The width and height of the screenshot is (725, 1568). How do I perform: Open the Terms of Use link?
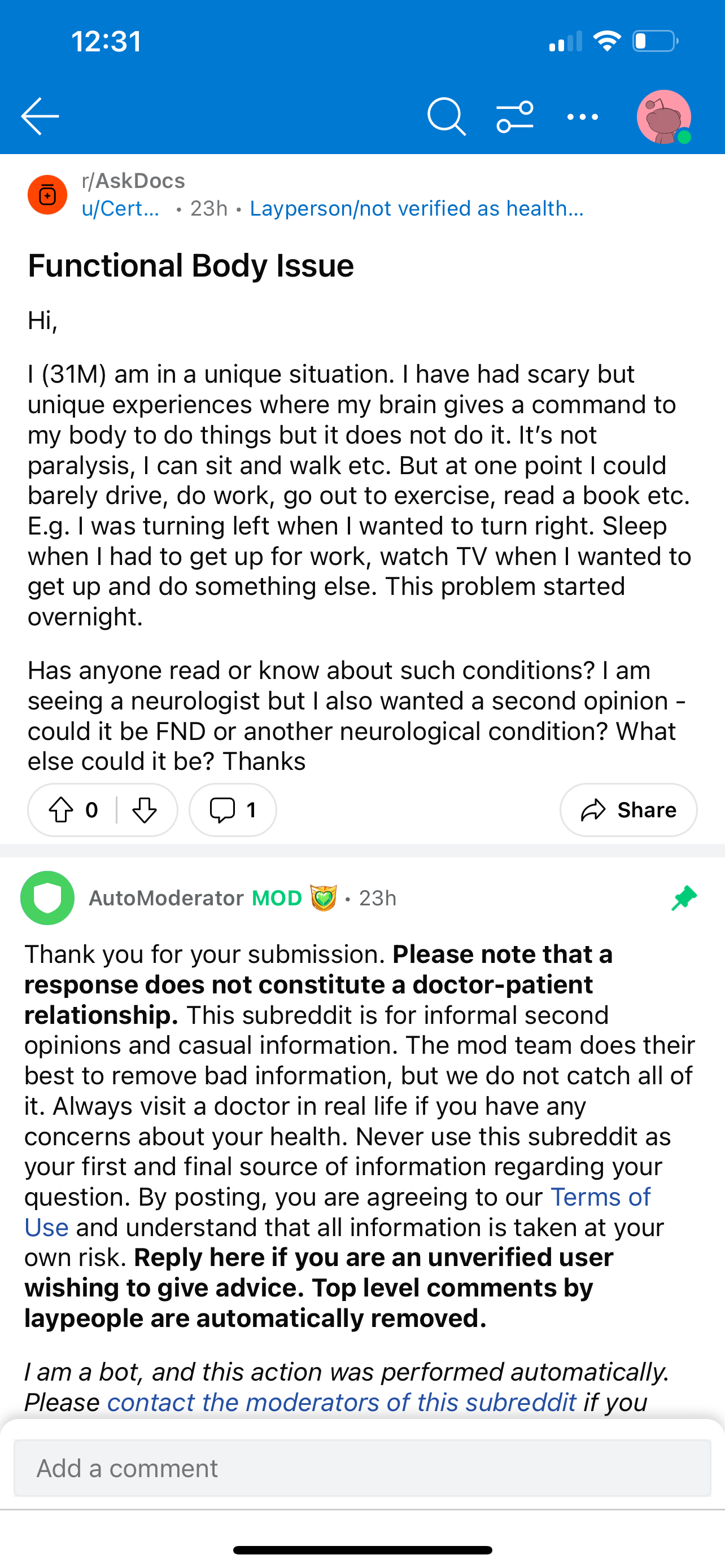pyautogui.click(x=337, y=1212)
